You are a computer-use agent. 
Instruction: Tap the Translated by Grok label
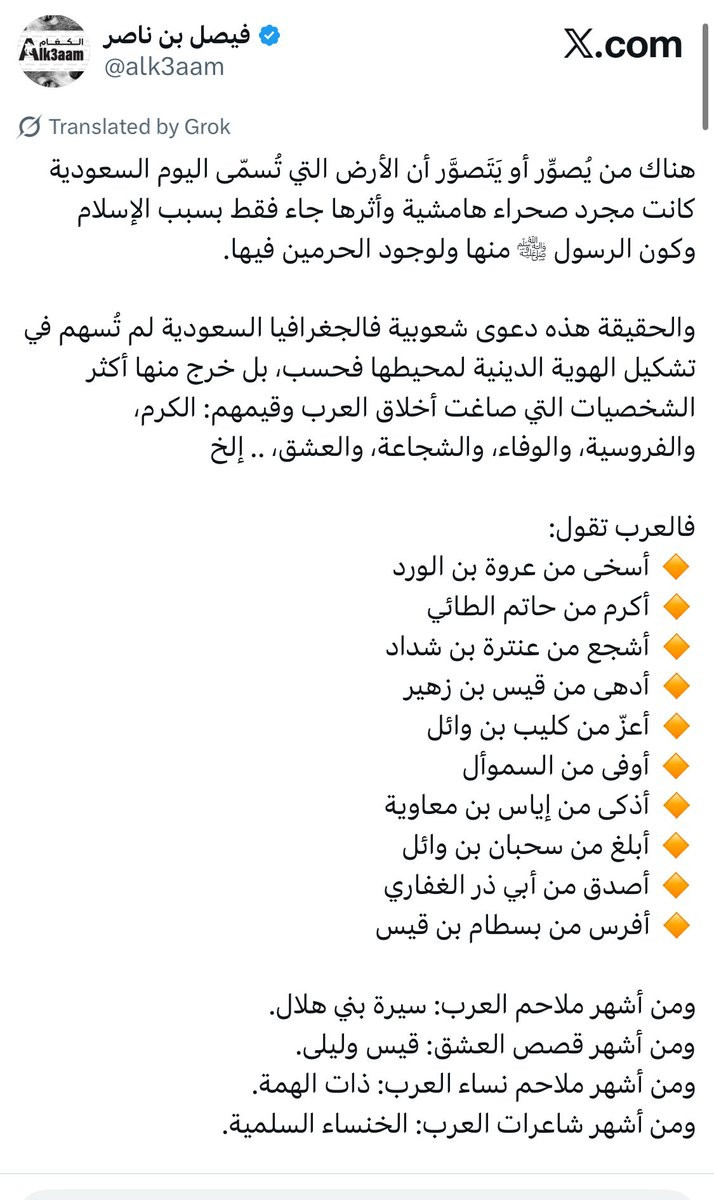coord(125,127)
